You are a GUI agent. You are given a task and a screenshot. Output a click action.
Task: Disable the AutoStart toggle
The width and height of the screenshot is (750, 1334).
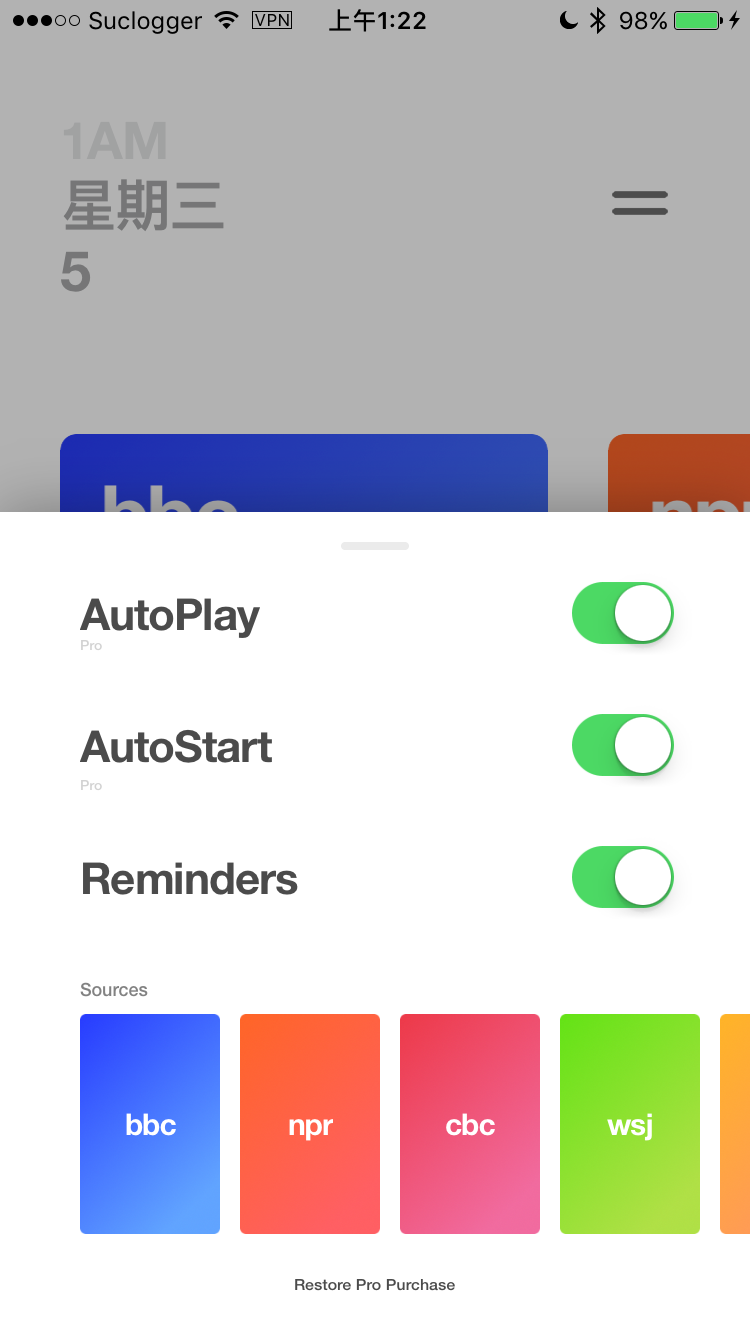pyautogui.click(x=623, y=745)
